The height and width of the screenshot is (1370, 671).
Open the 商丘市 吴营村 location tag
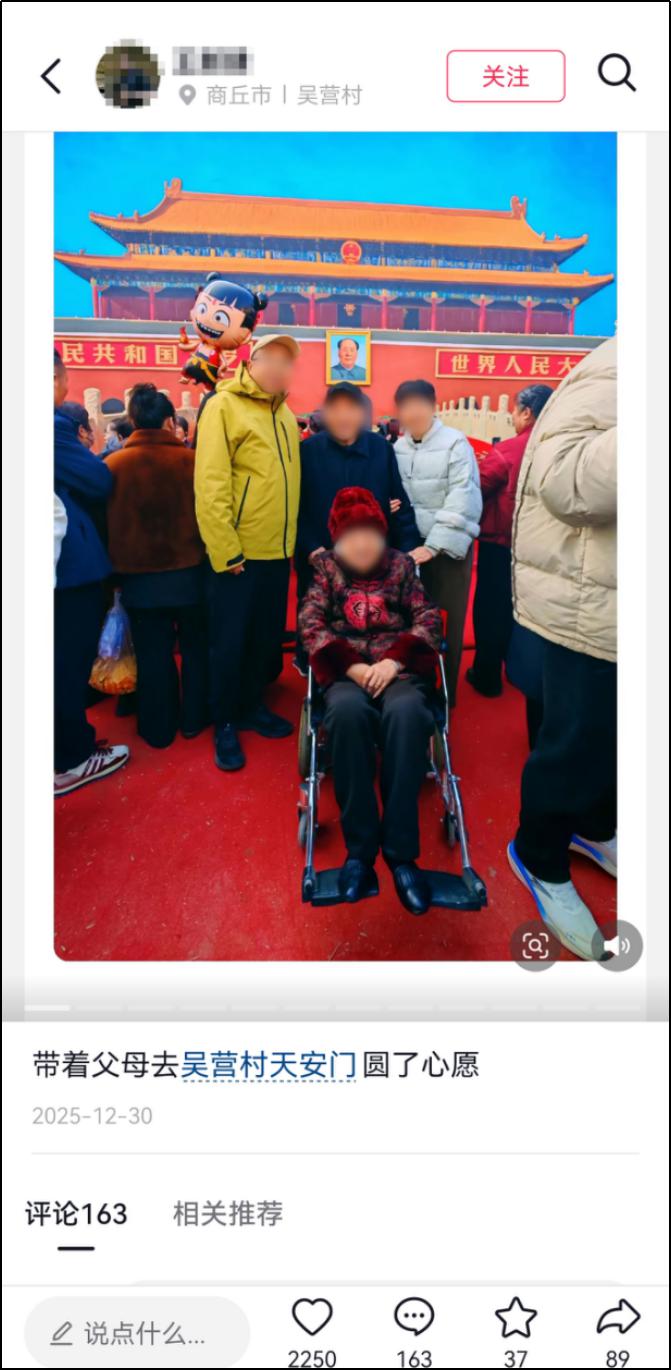click(x=270, y=96)
